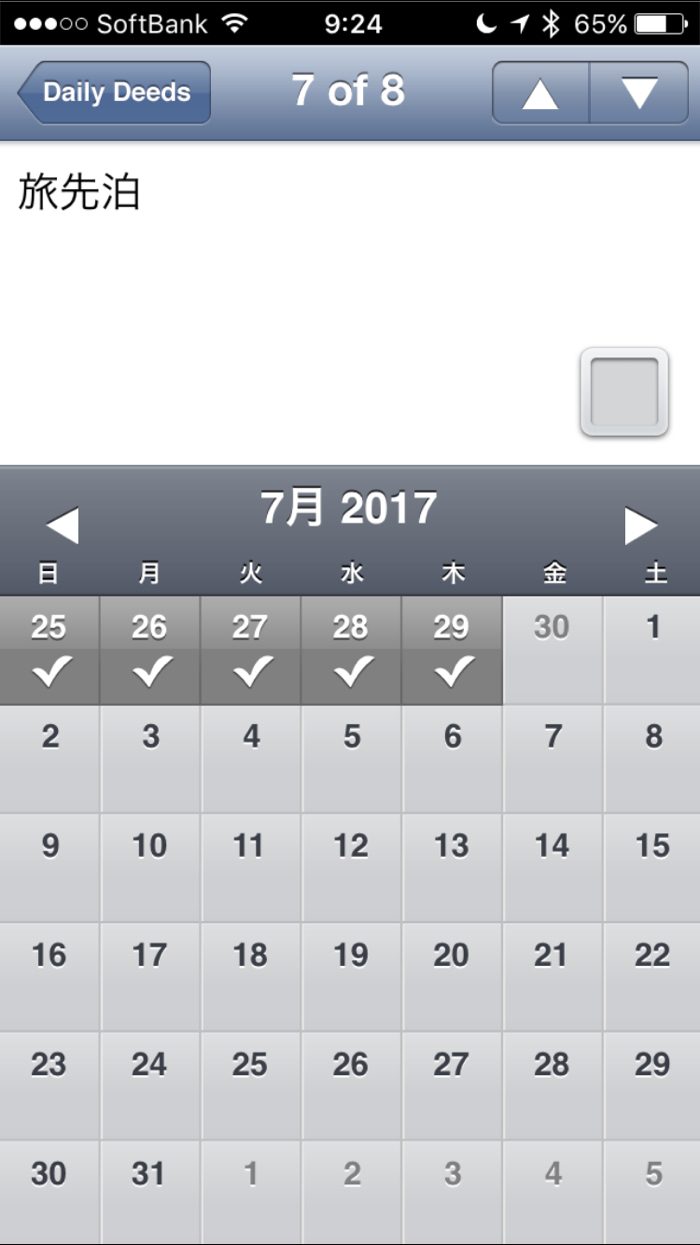Tap greyed day 3 of next month
Image resolution: width=700 pixels, height=1245 pixels.
coord(452,1193)
